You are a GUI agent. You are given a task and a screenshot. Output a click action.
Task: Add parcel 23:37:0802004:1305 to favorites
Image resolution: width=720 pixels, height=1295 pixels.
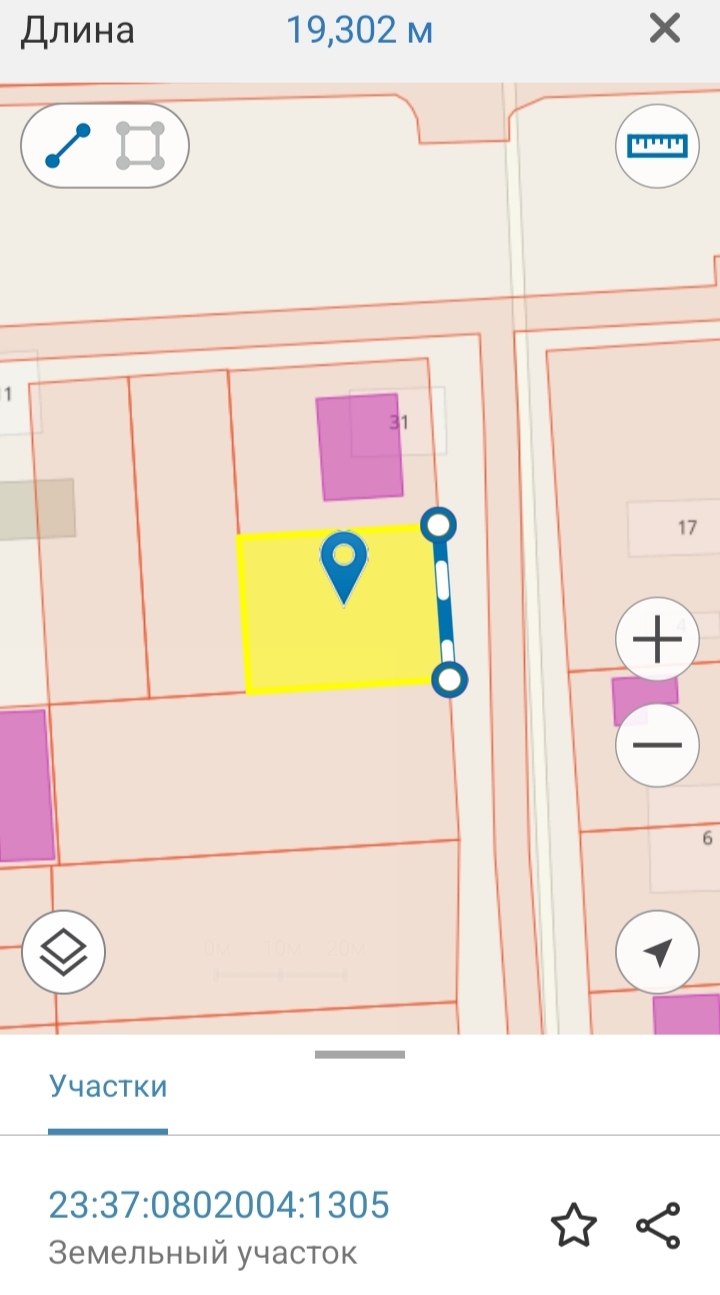pyautogui.click(x=574, y=1225)
